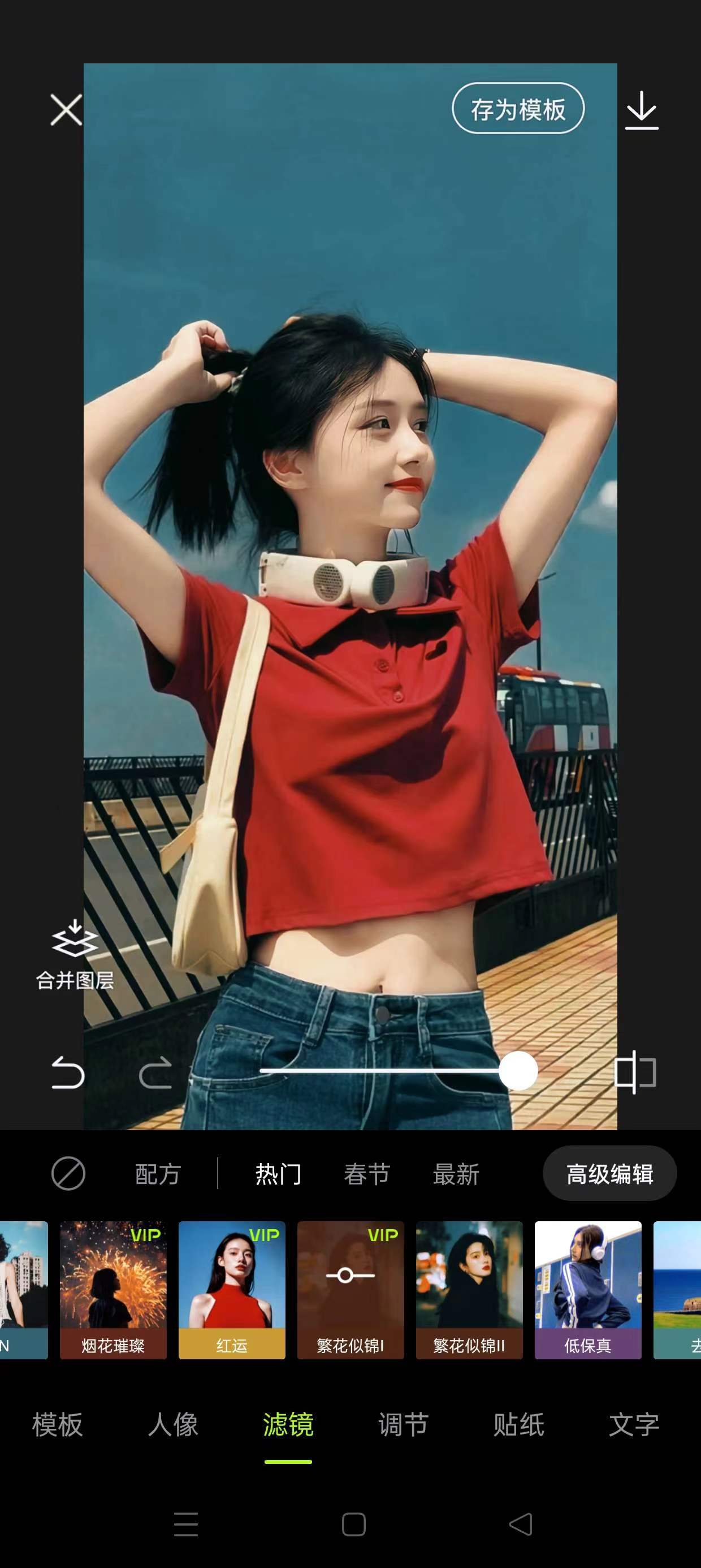Undo the last edit

67,1072
